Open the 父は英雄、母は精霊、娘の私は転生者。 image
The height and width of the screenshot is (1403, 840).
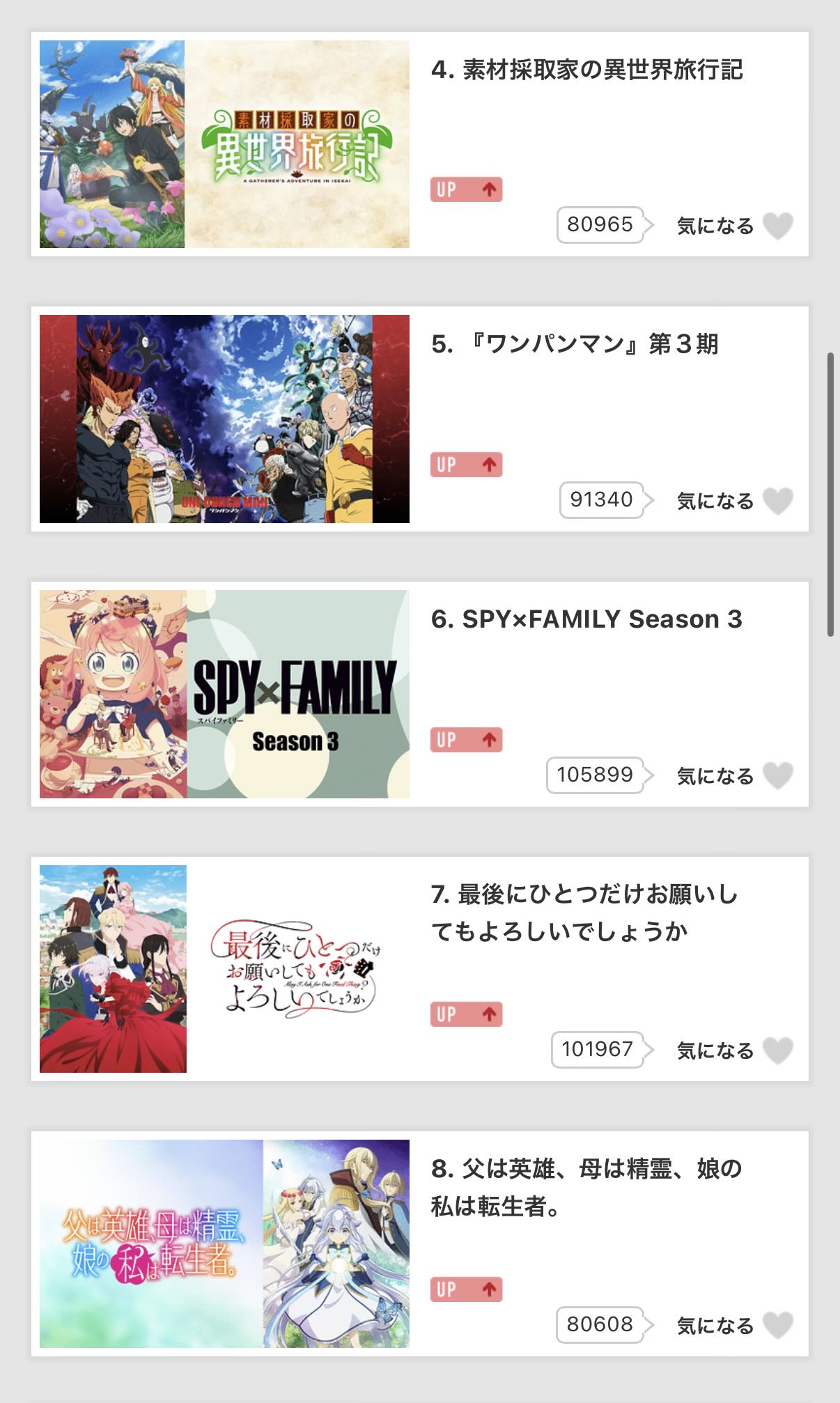pos(224,1243)
